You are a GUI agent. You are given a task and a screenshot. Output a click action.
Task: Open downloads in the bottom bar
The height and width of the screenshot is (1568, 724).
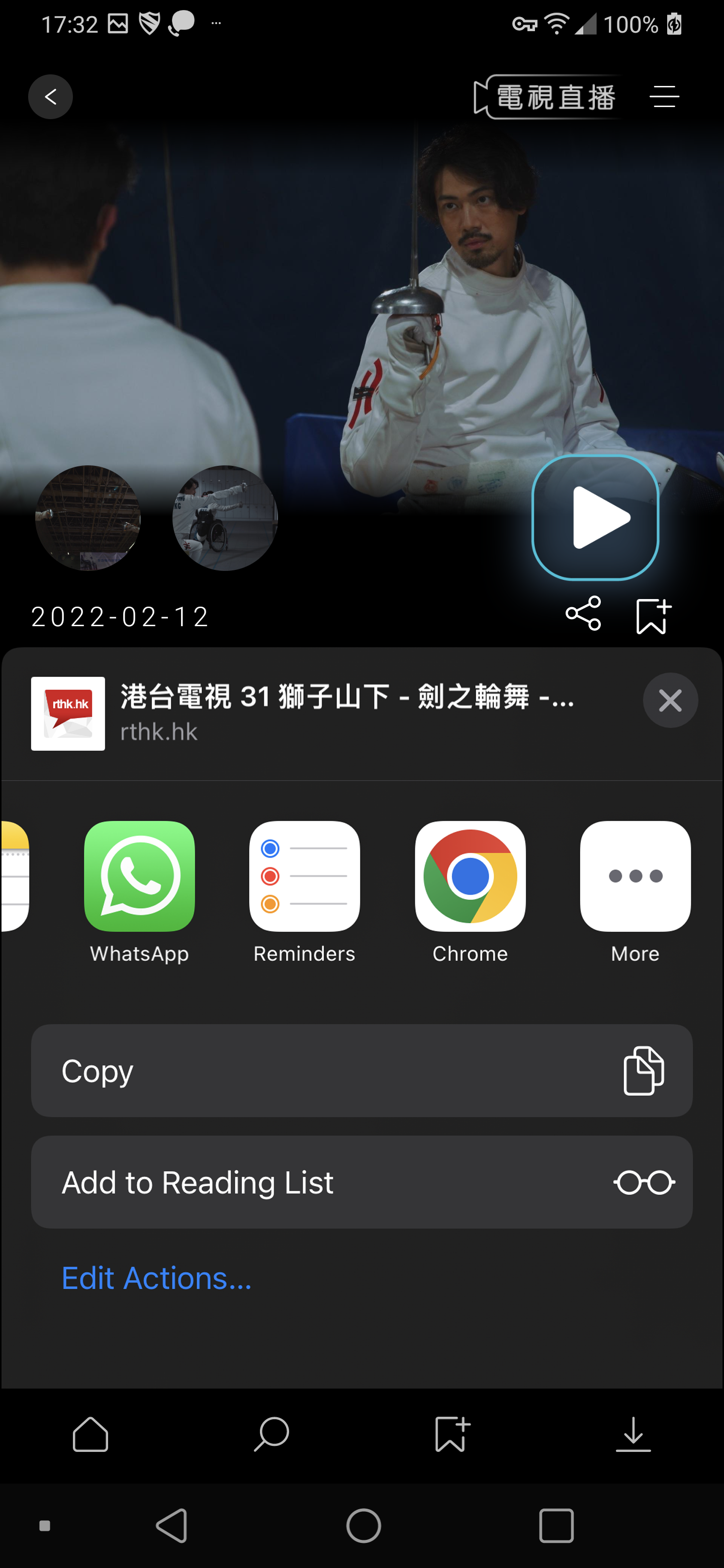pos(633,1434)
